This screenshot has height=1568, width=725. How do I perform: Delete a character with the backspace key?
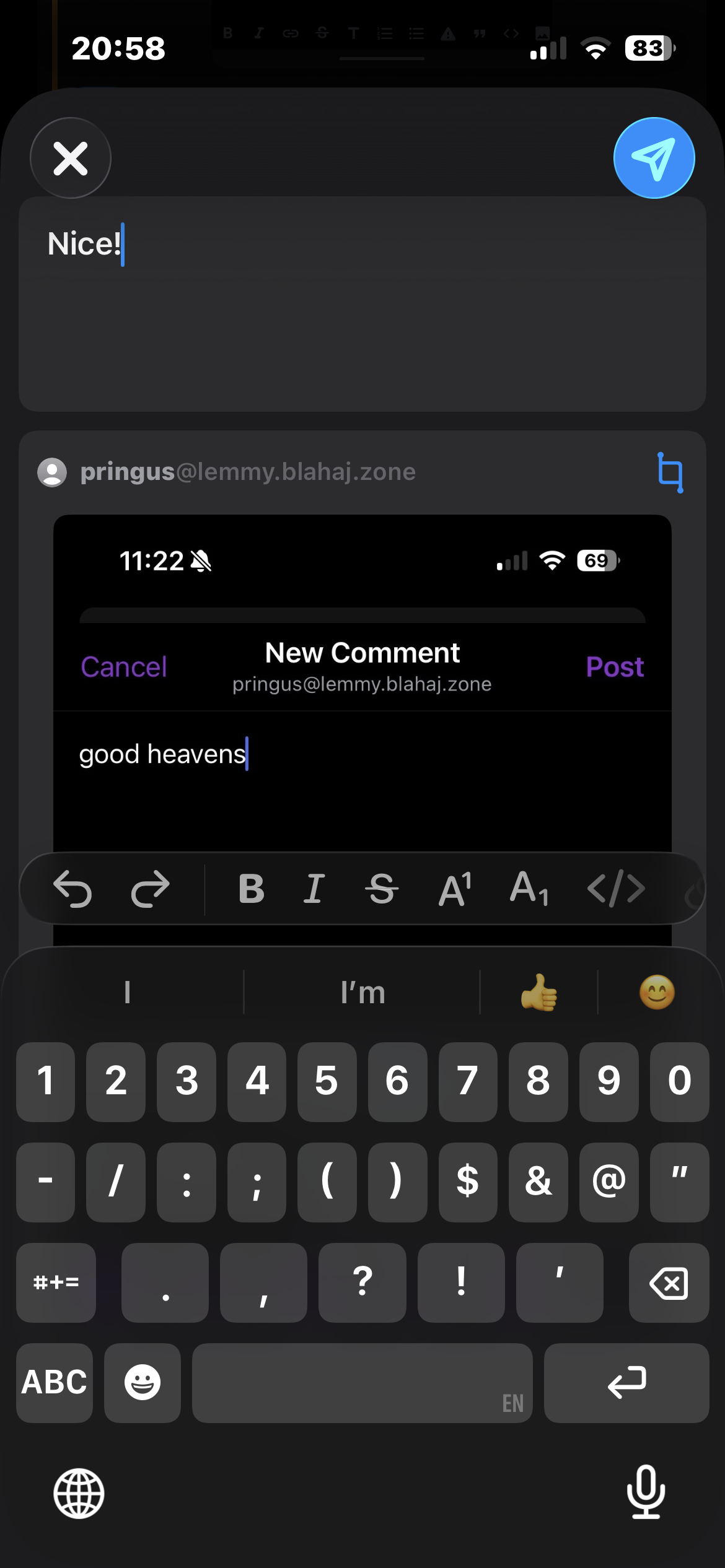(x=669, y=1283)
